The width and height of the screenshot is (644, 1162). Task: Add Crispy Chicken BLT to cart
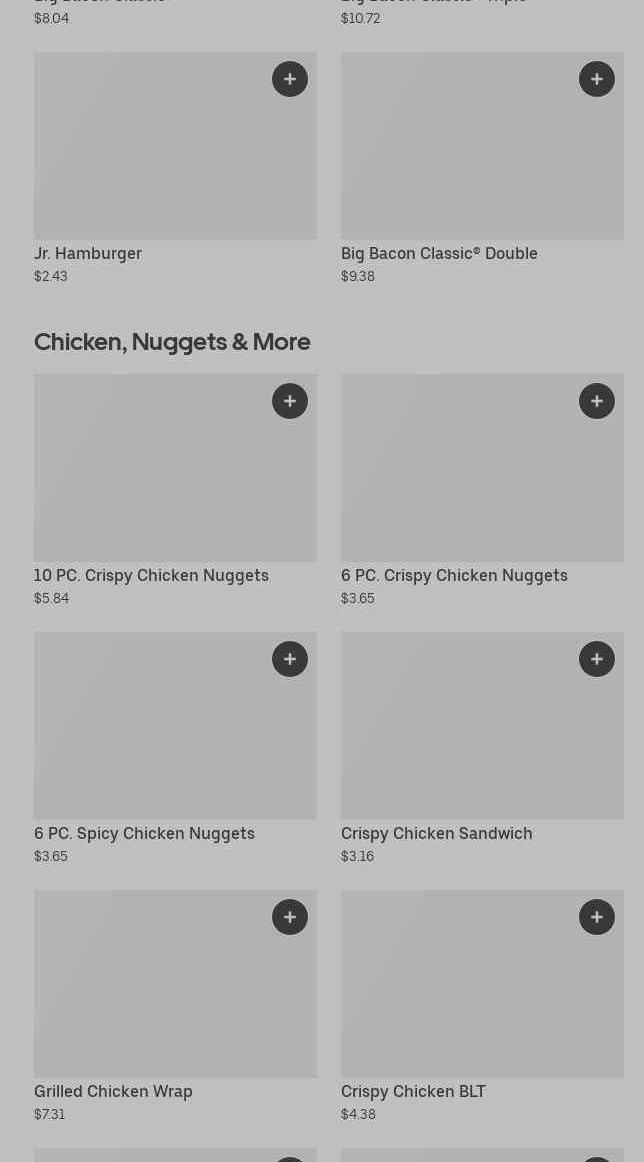(597, 917)
